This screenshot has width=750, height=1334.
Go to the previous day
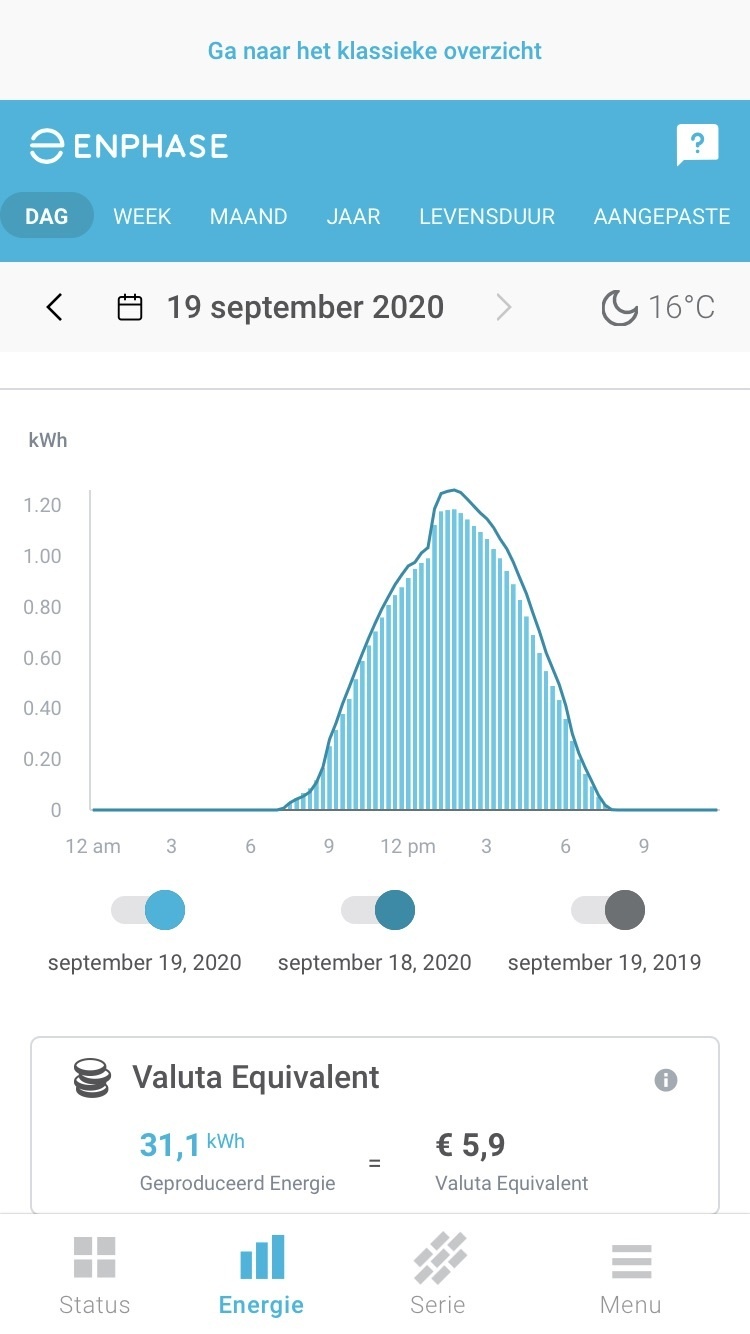point(55,307)
